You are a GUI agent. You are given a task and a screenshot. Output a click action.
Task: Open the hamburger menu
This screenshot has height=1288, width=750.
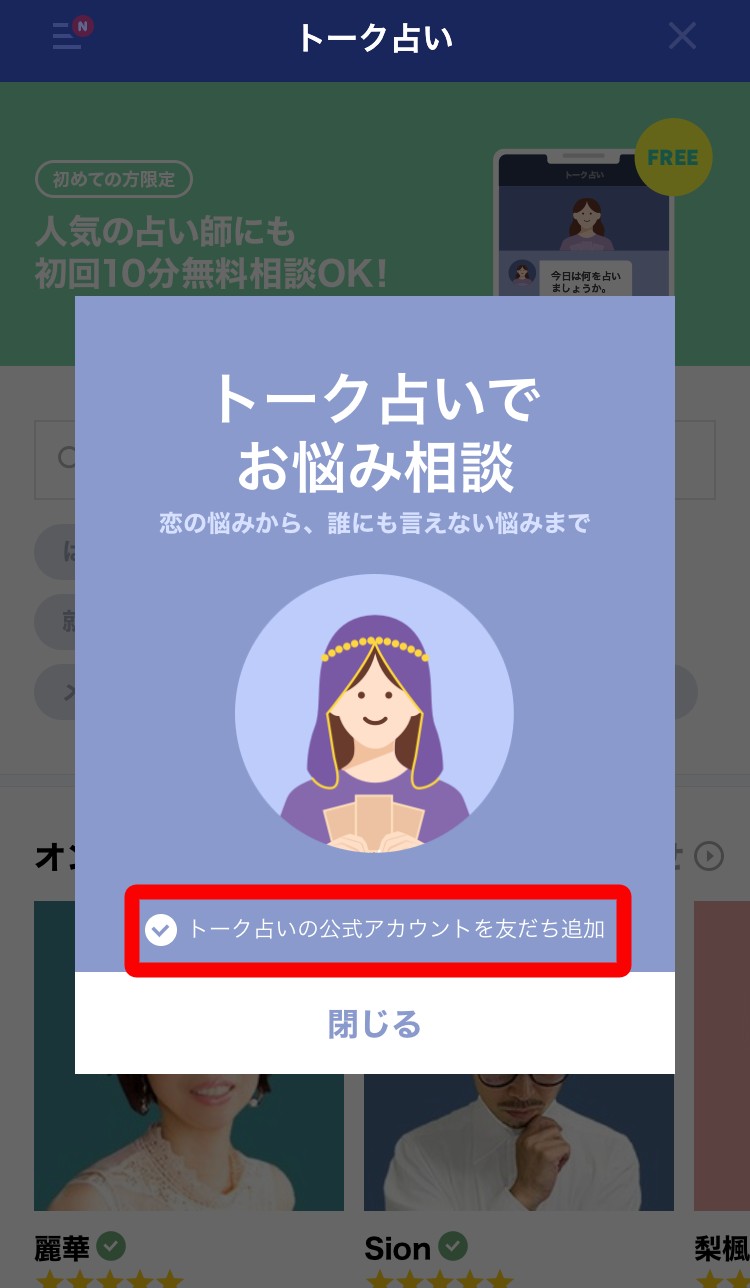[x=67, y=37]
